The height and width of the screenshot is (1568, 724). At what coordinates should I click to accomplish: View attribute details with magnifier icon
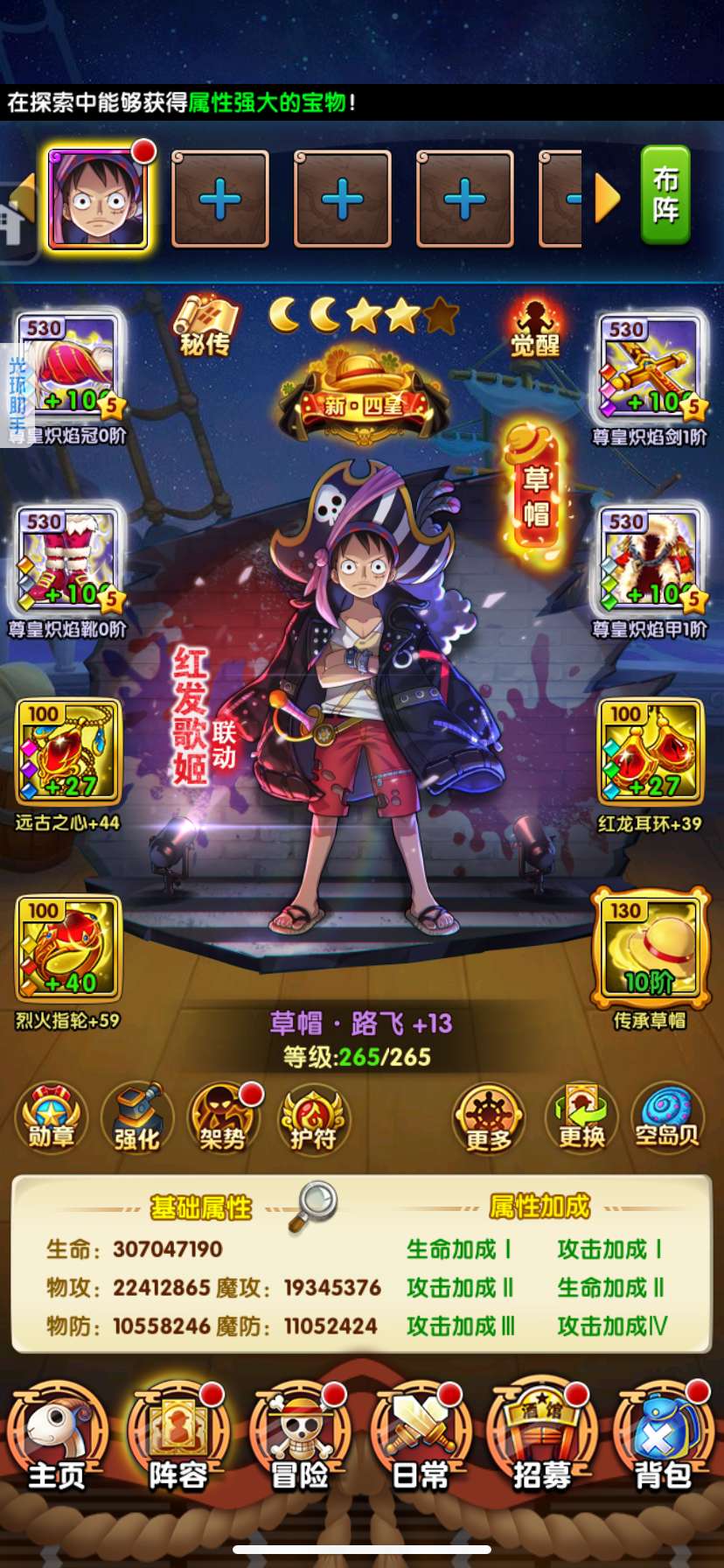click(x=315, y=1205)
